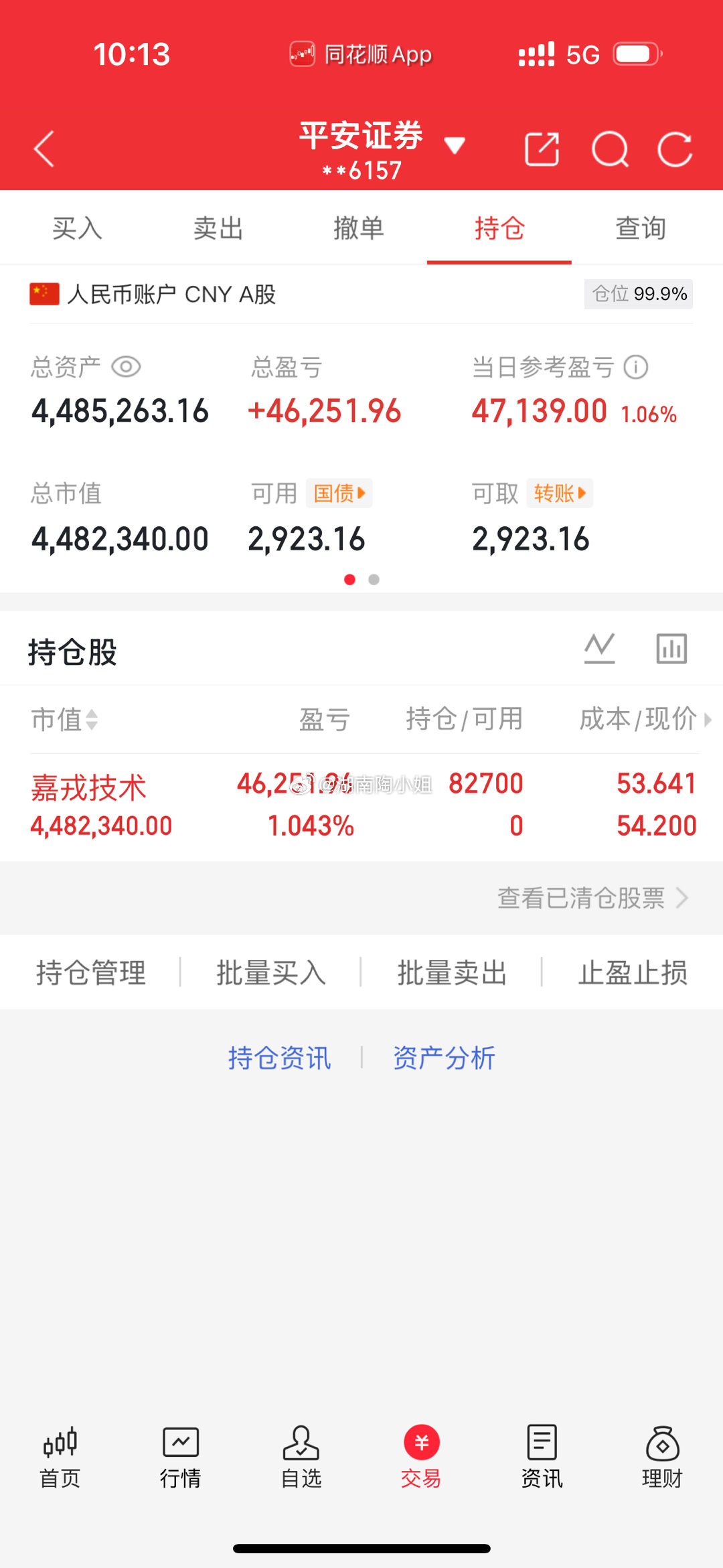The width and height of the screenshot is (723, 1568).
Task: Switch to the 买入 tab
Action: (x=75, y=228)
